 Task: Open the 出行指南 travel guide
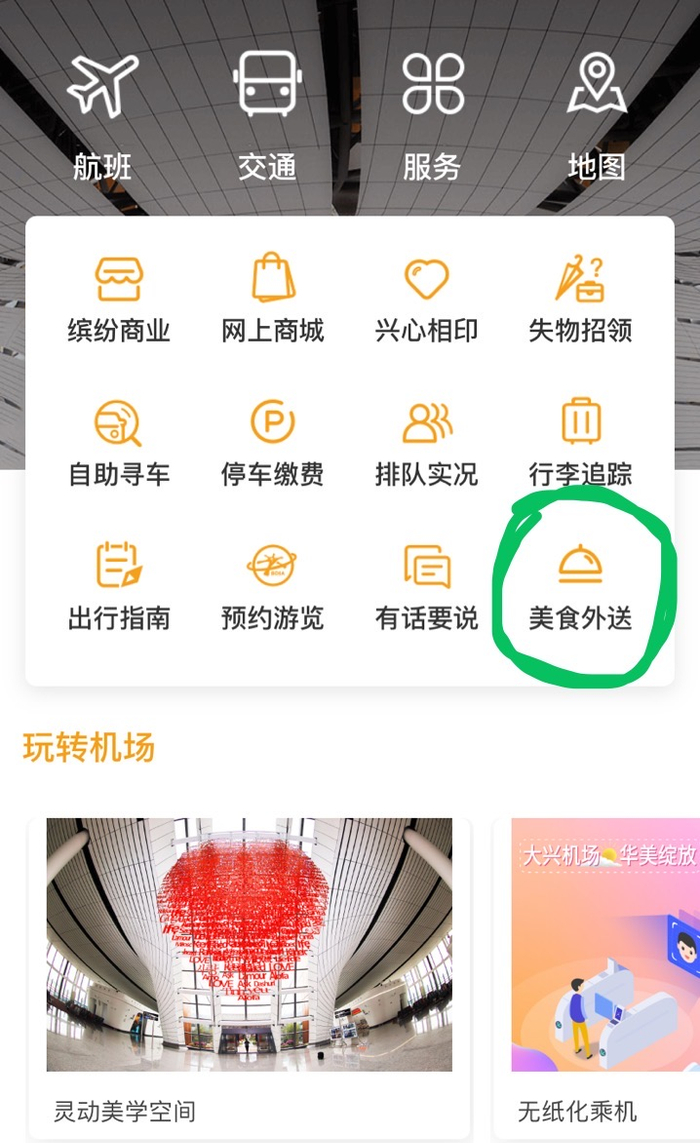119,587
